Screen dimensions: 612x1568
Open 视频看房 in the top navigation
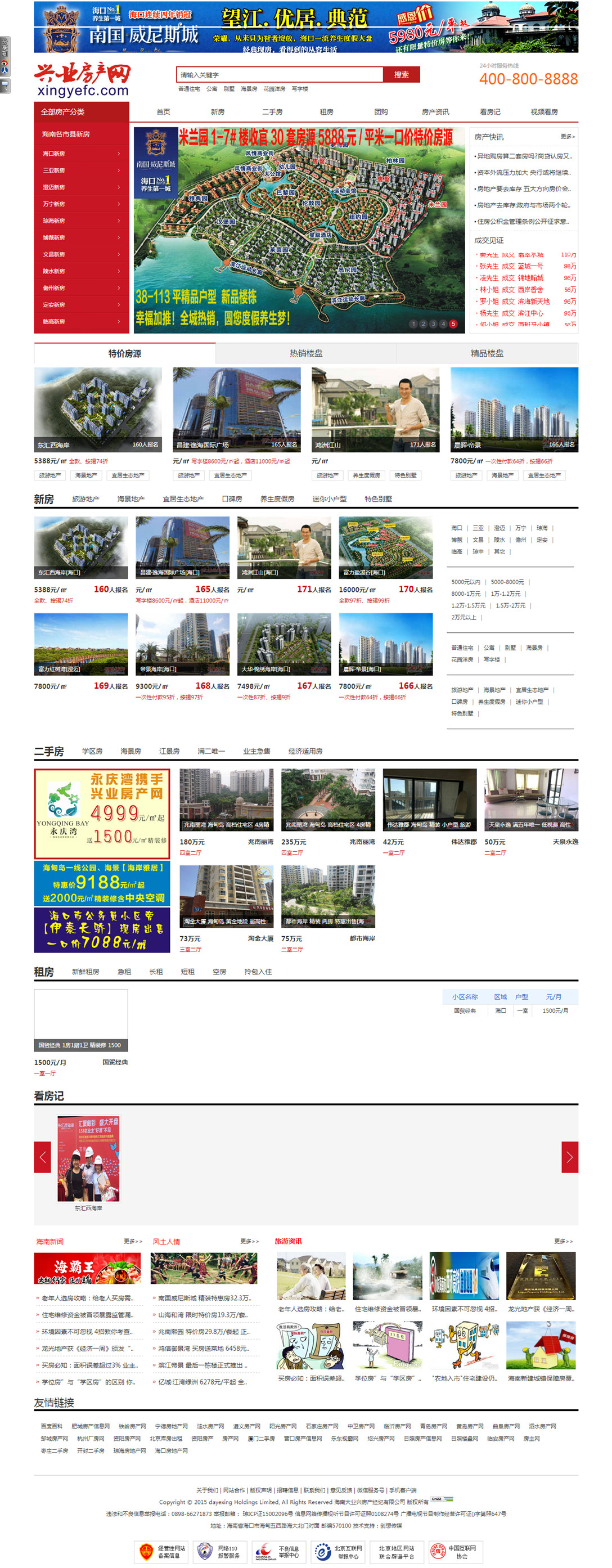pyautogui.click(x=543, y=112)
